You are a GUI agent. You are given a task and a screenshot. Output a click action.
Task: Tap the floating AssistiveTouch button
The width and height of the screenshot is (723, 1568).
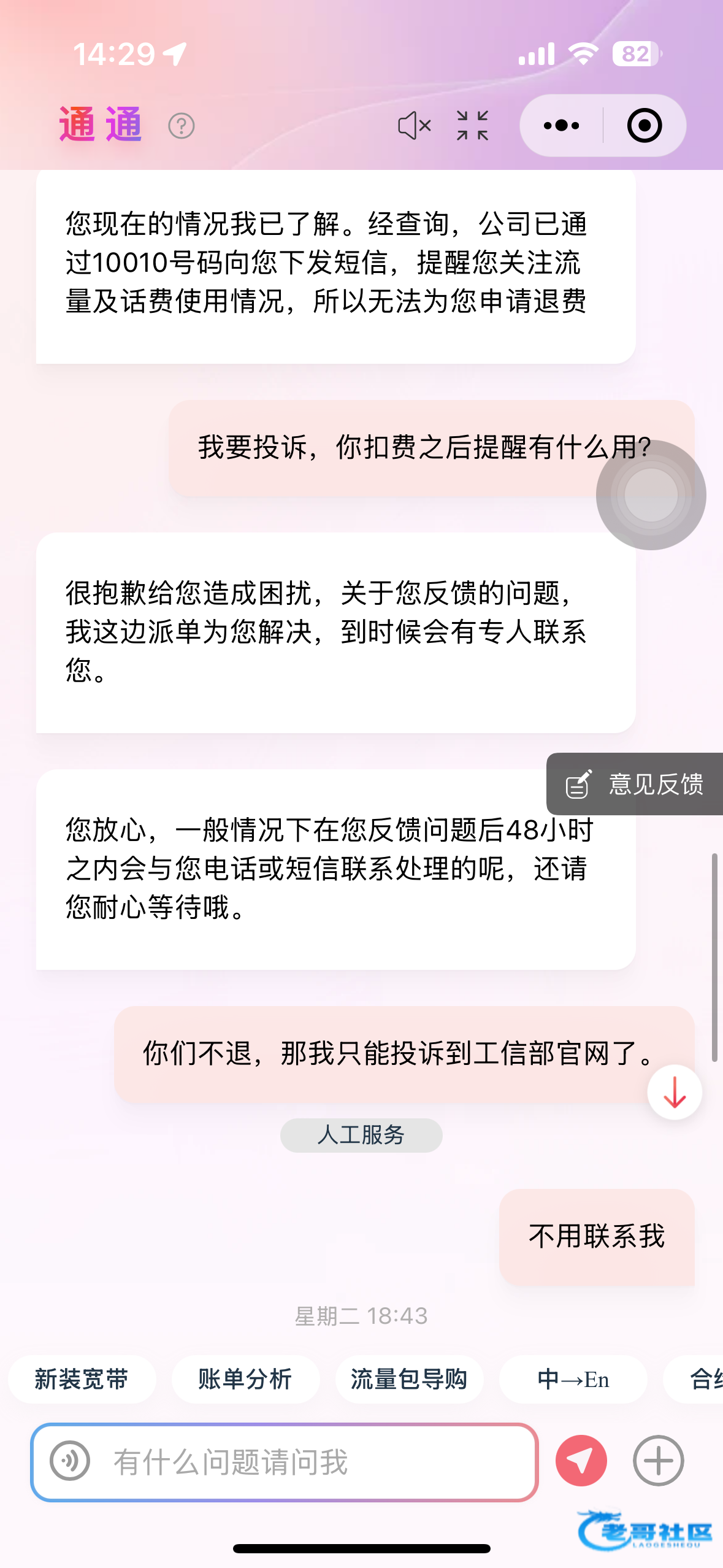coord(651,494)
